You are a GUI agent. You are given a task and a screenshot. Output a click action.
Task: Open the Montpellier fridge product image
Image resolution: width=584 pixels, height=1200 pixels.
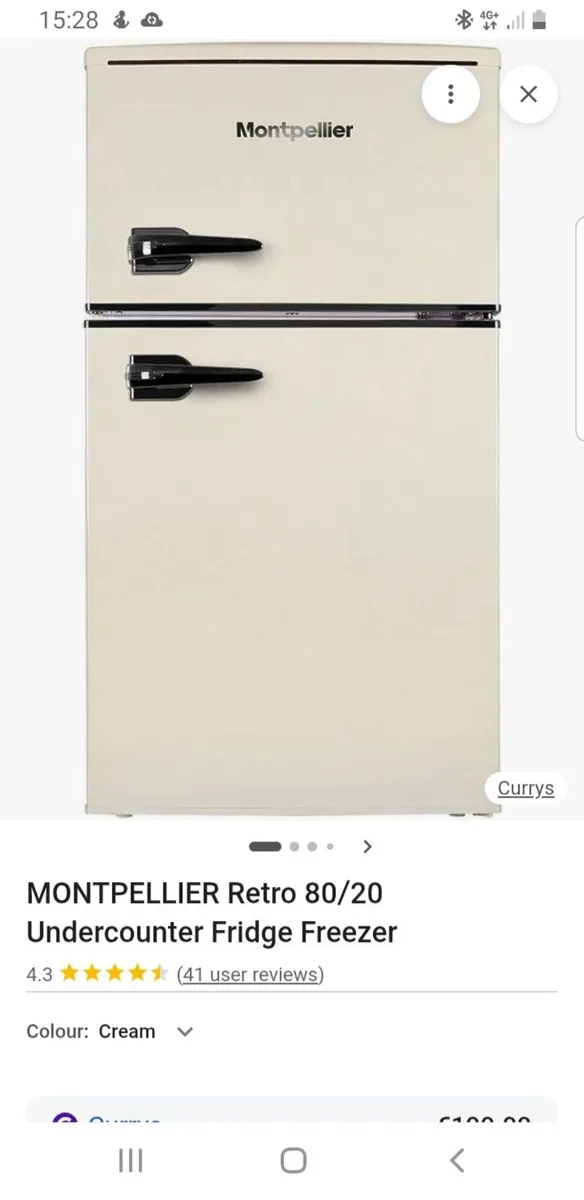292,430
